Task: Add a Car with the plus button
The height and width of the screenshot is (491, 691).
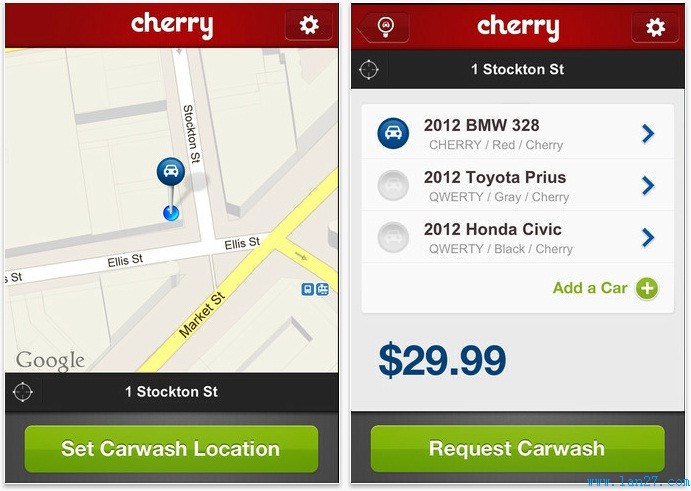Action: pyautogui.click(x=646, y=289)
